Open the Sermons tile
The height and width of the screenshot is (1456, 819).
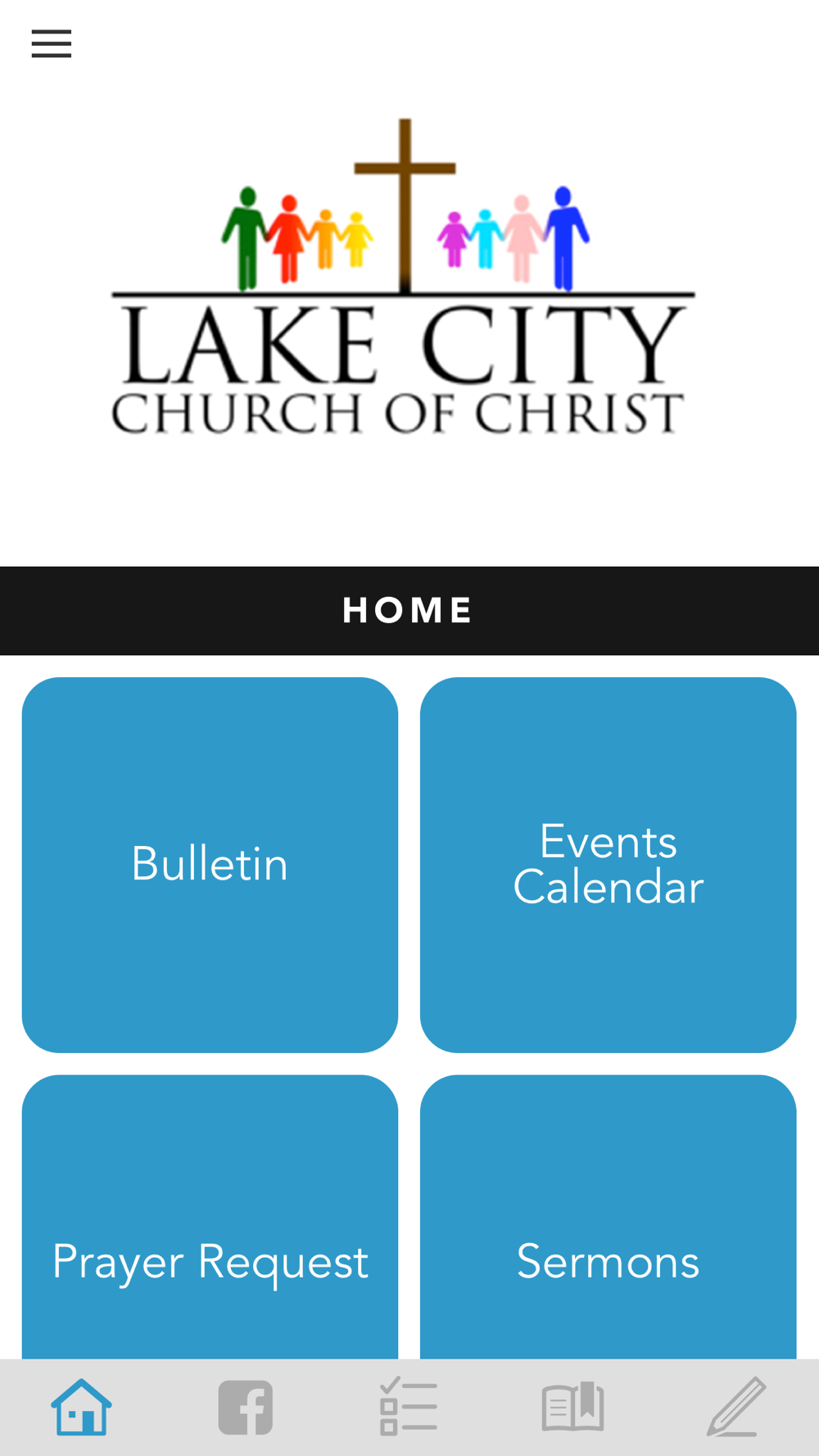(x=608, y=1217)
